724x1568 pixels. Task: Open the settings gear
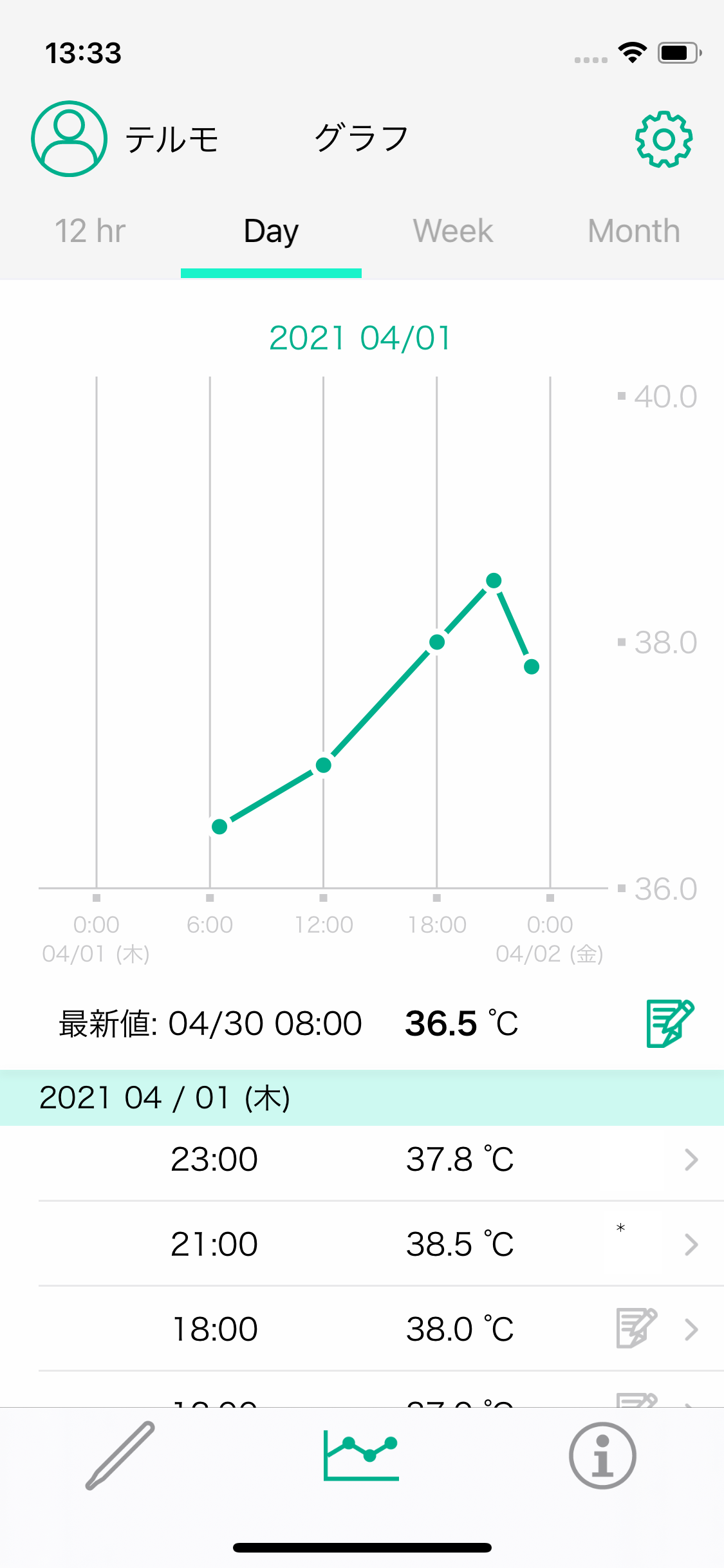[x=664, y=140]
